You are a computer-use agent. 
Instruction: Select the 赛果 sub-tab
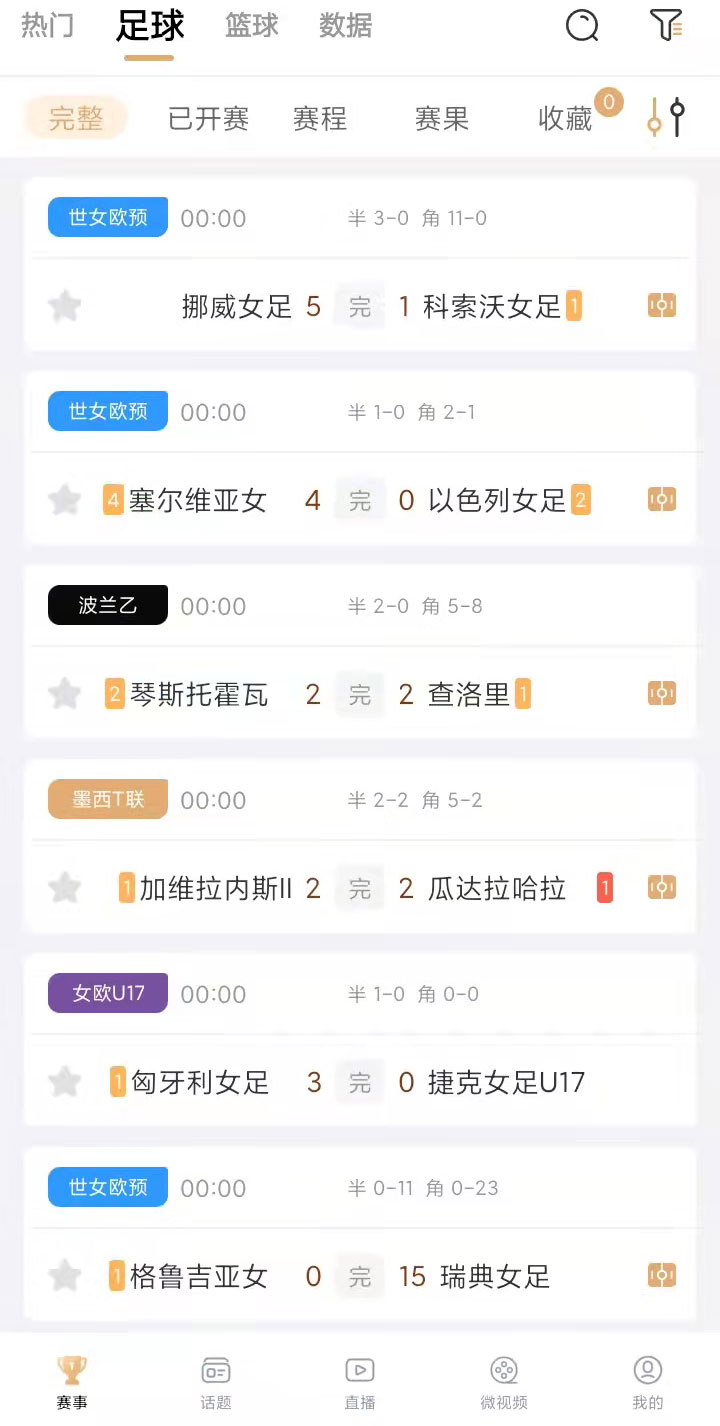pyautogui.click(x=442, y=119)
